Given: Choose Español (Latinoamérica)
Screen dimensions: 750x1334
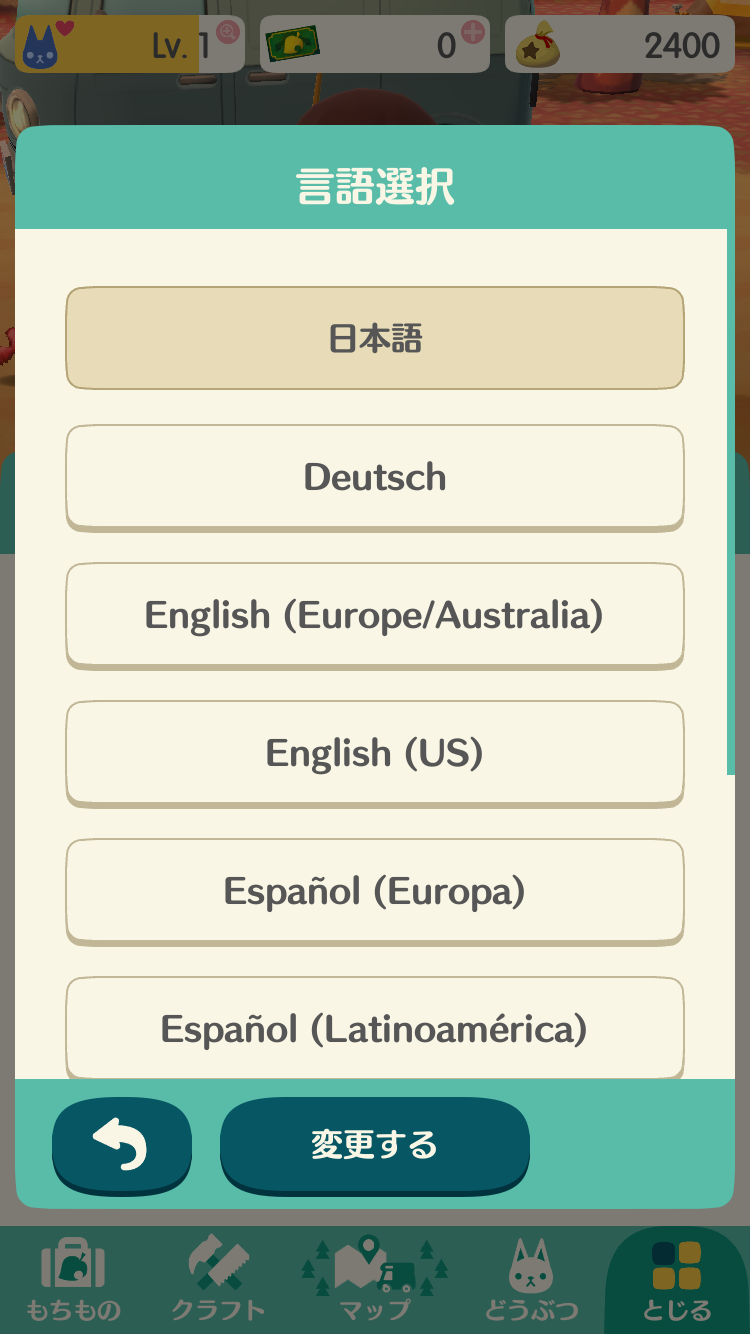Looking at the screenshot, I should click(x=375, y=1028).
